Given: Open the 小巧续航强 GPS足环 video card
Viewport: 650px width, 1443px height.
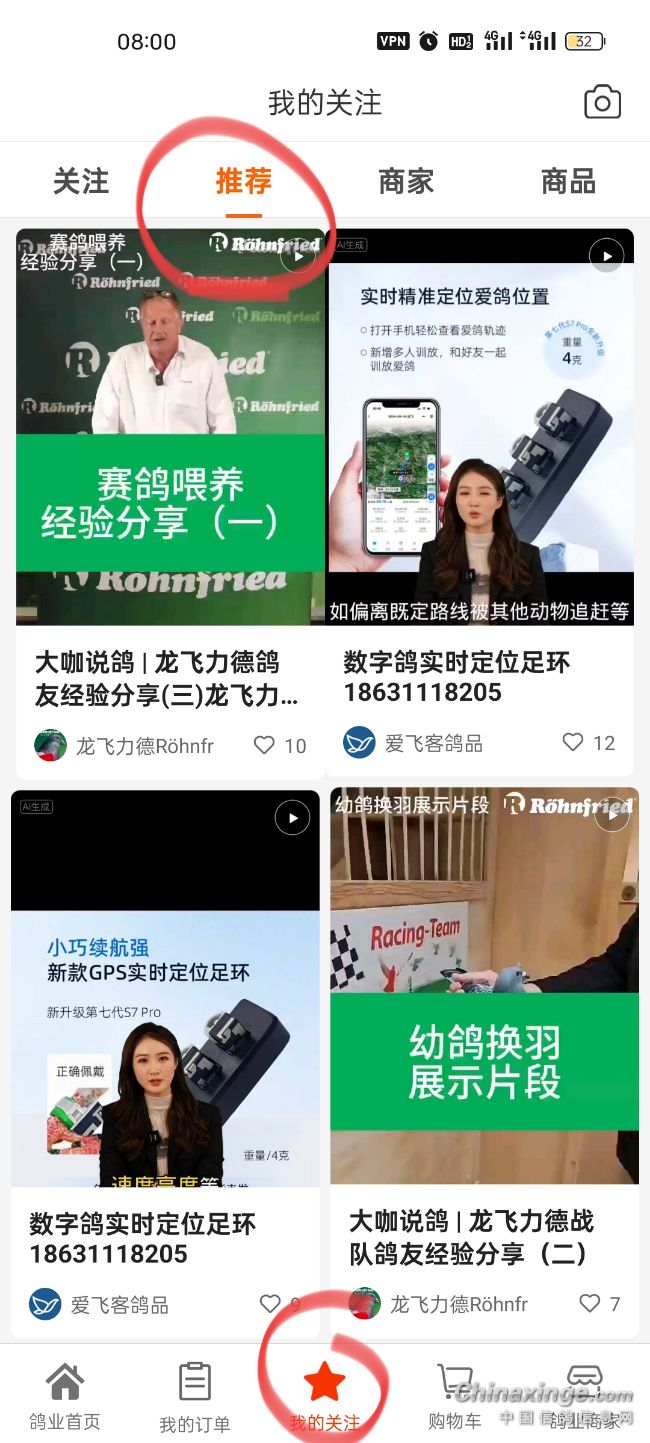Looking at the screenshot, I should coord(165,990).
